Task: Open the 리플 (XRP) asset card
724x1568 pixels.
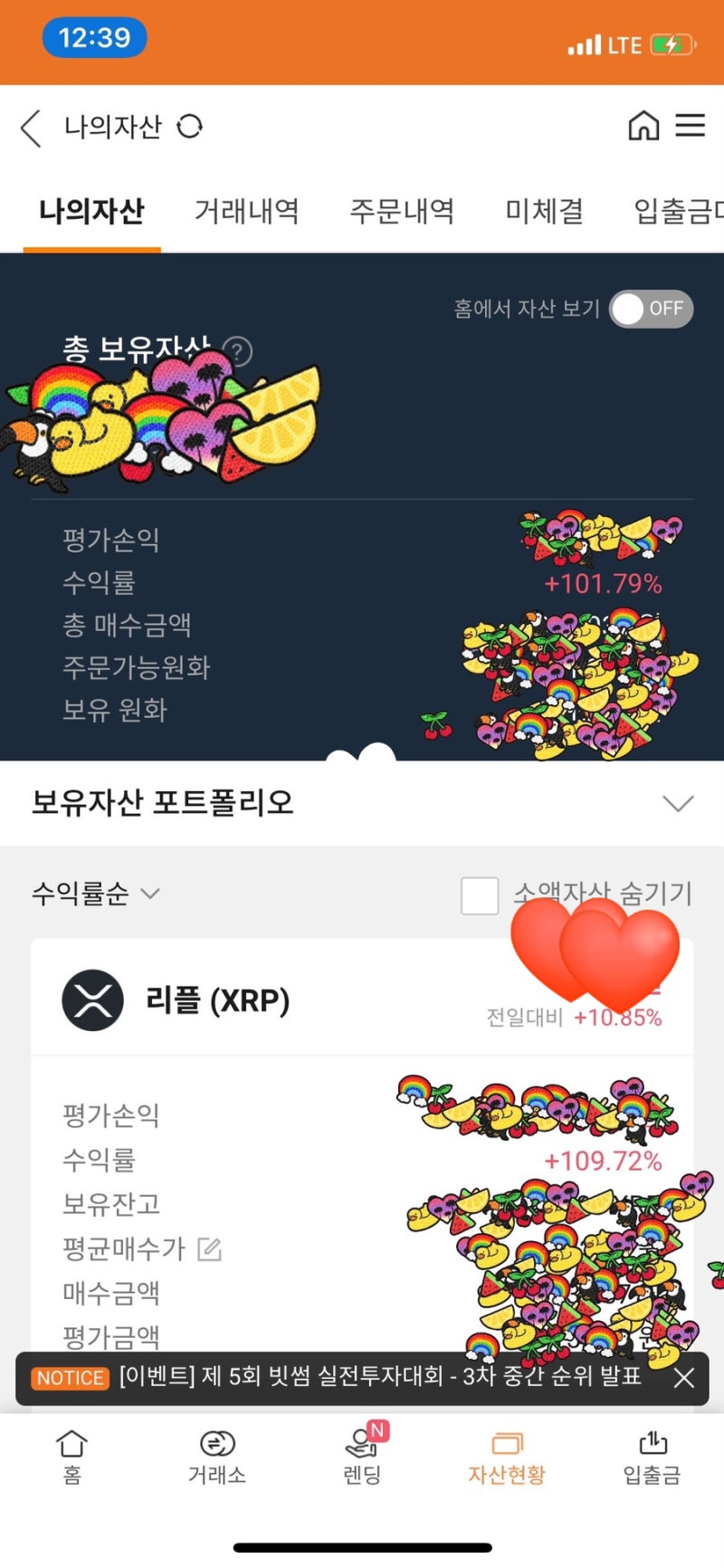Action: click(217, 1000)
